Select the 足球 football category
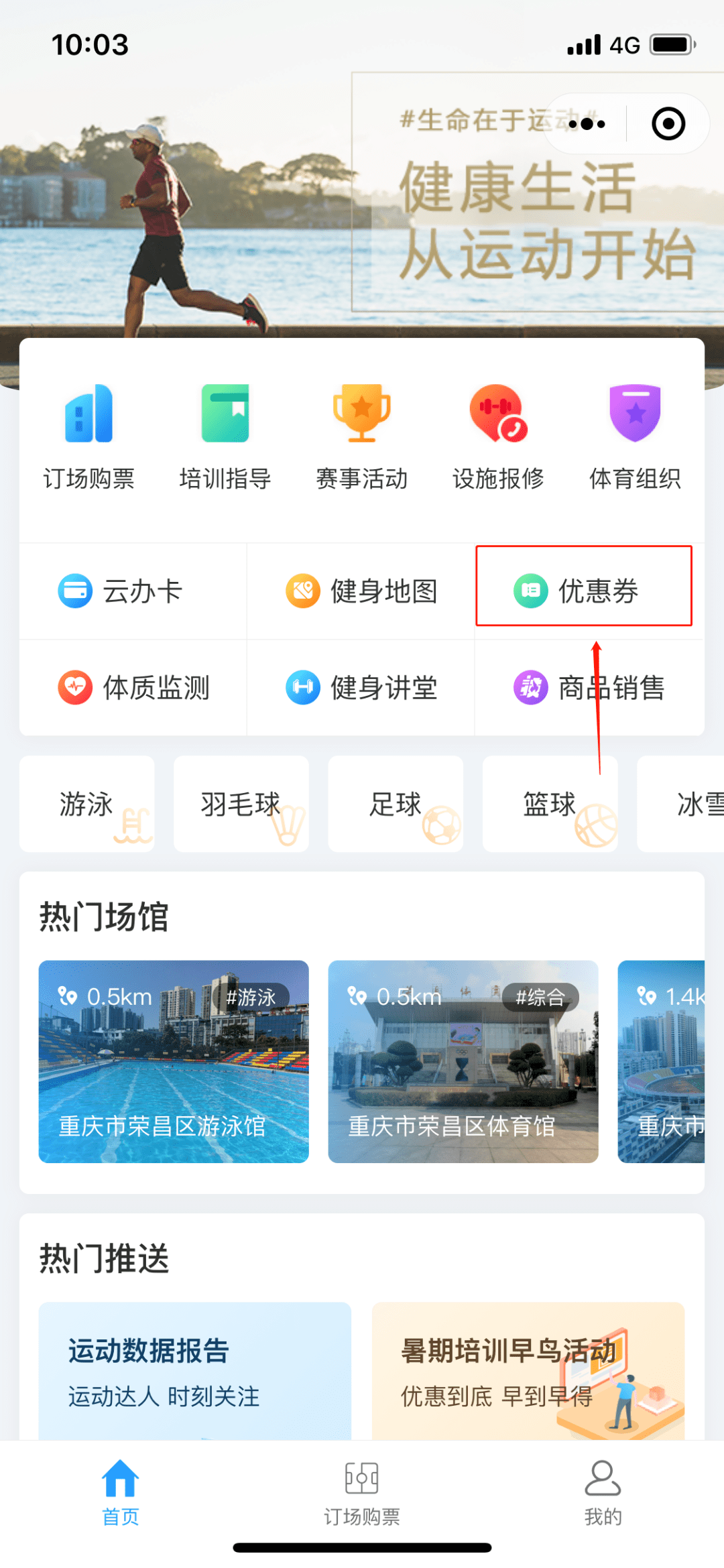This screenshot has height=1568, width=724. tap(396, 804)
